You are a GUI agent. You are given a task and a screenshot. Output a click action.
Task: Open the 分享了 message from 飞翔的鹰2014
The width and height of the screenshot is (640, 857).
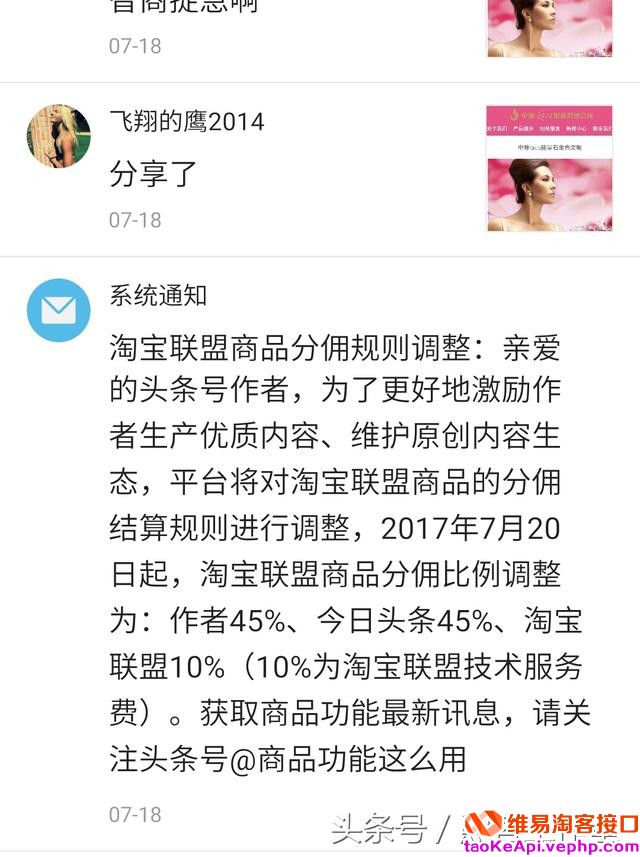155,174
